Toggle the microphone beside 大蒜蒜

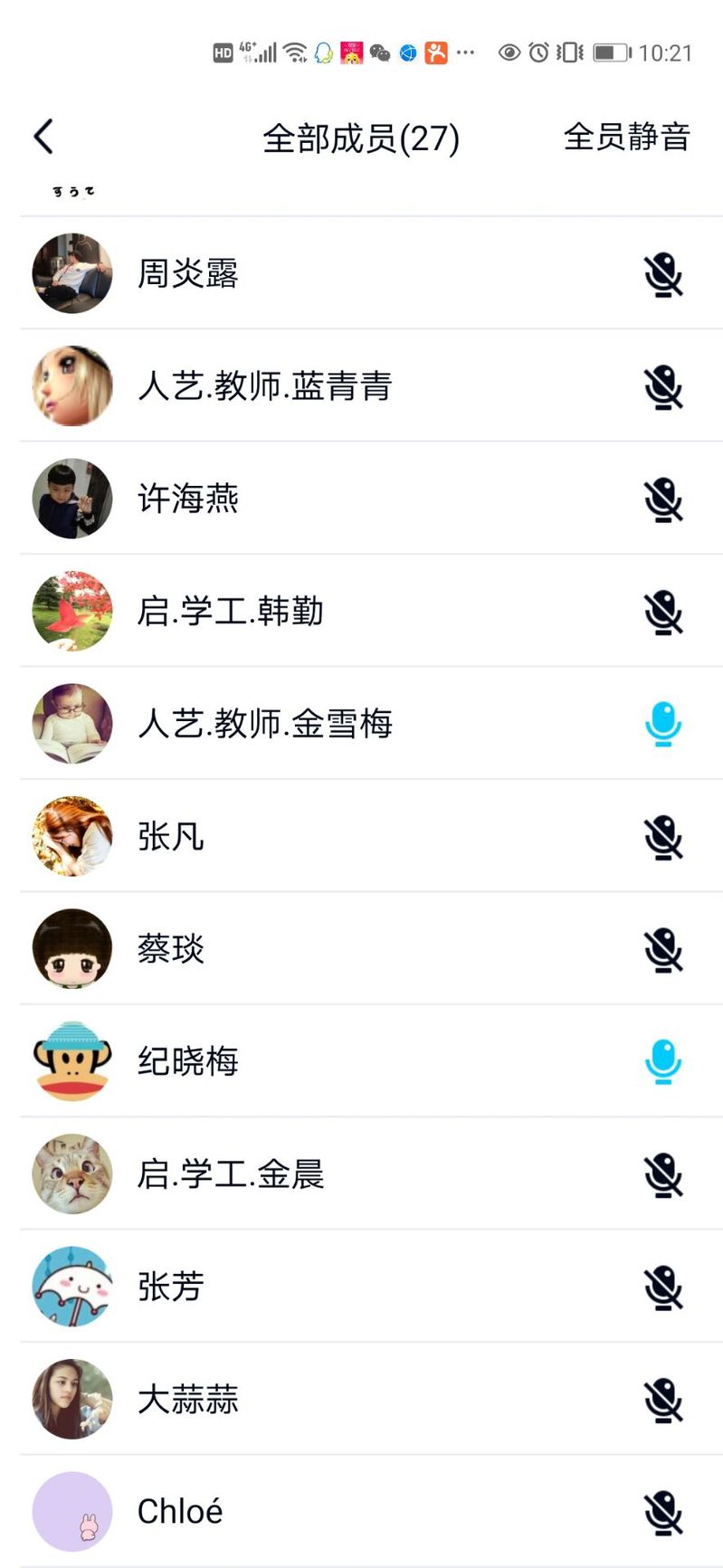(662, 1400)
